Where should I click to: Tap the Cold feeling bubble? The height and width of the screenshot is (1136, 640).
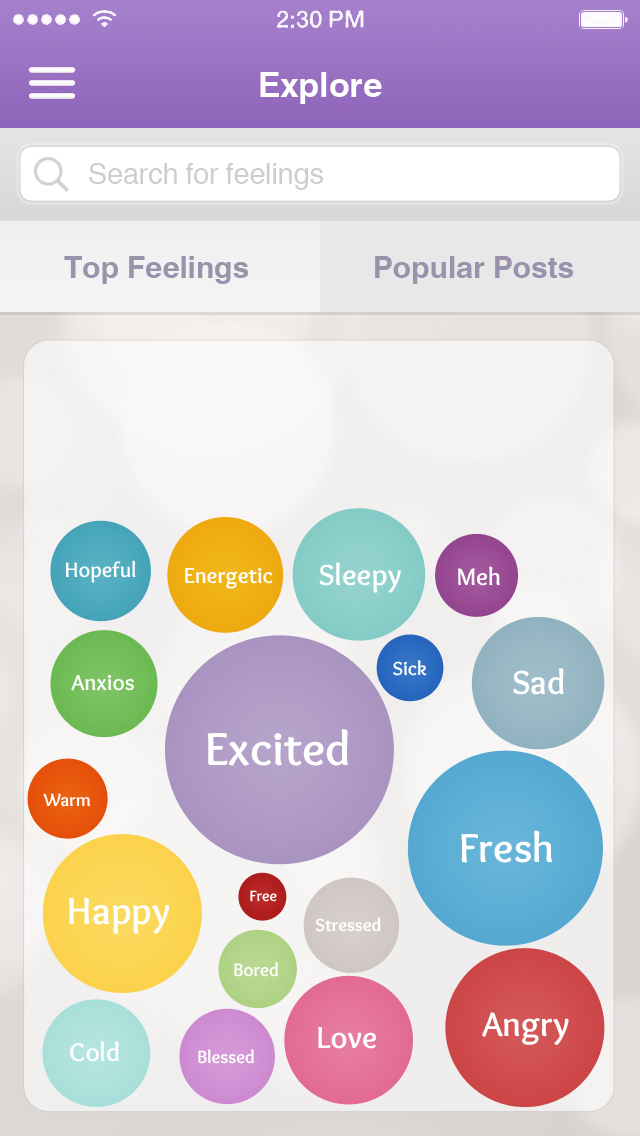[95, 1052]
